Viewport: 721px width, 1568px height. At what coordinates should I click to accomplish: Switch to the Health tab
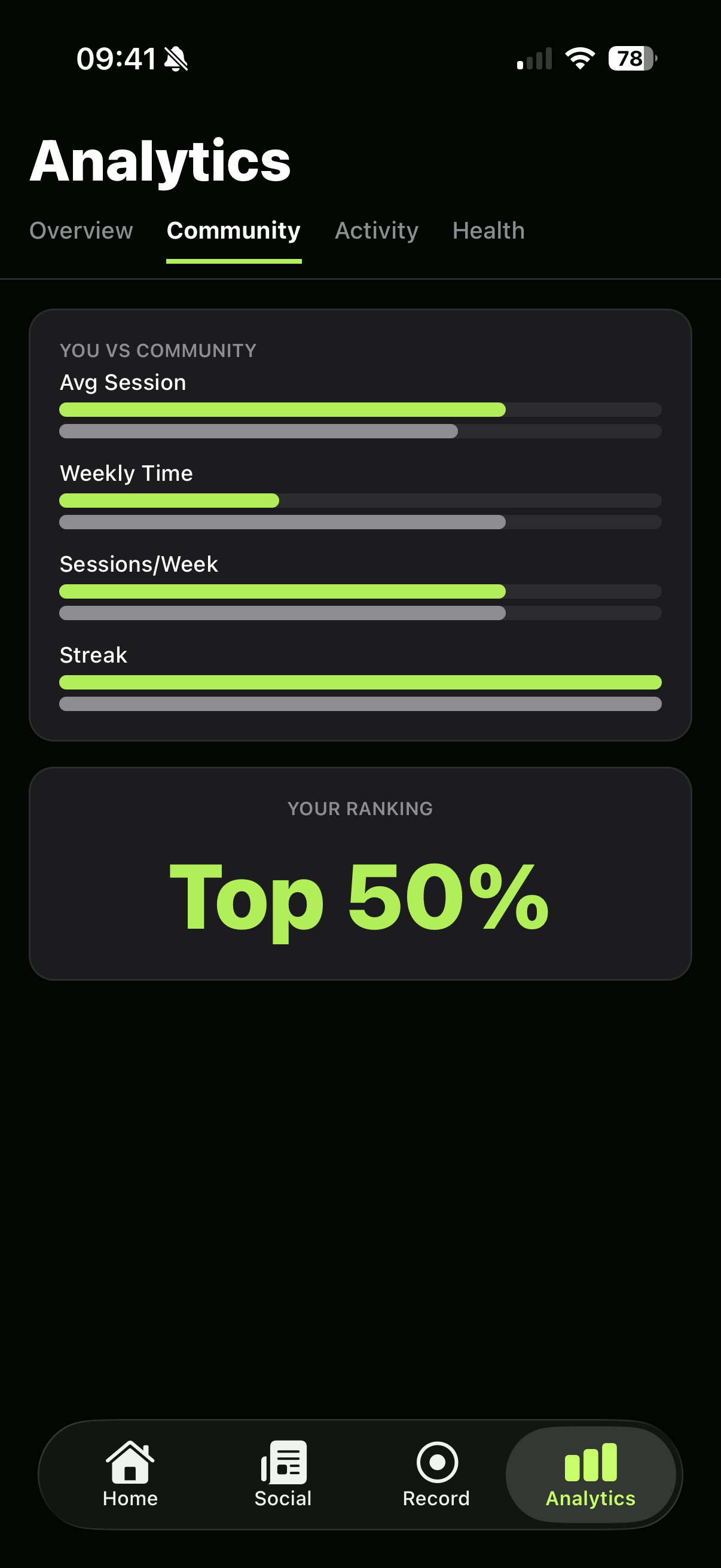(x=488, y=231)
